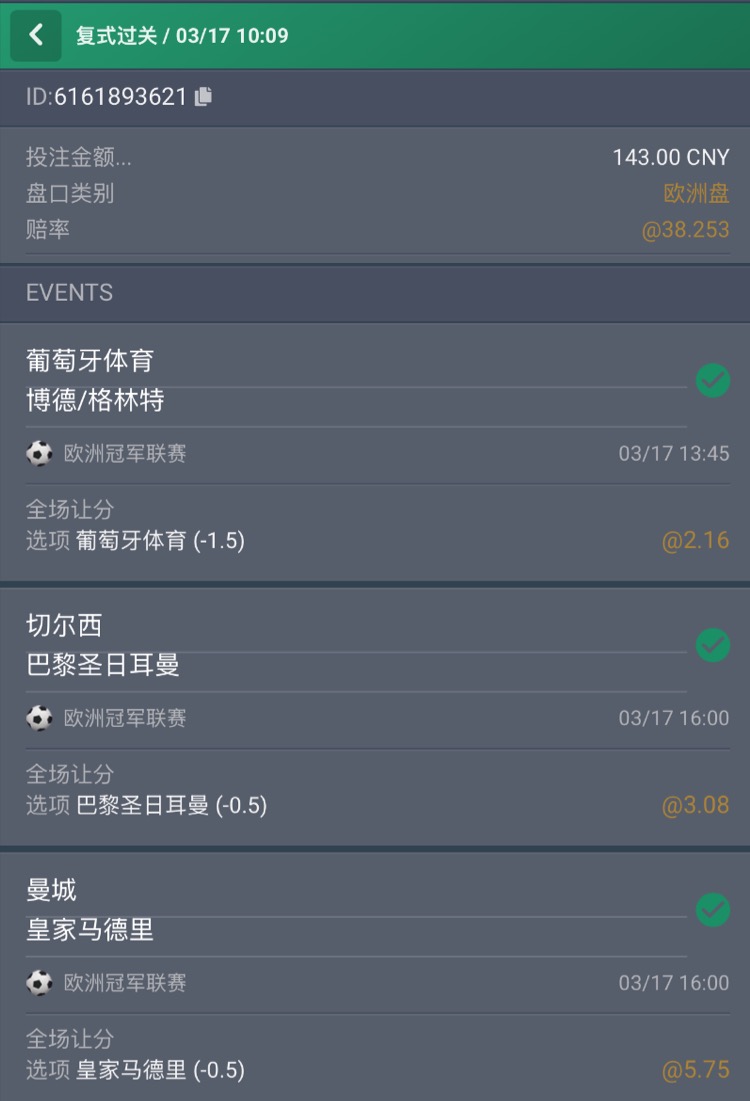Copy the bet ID 6161893621
750x1101 pixels.
click(x=204, y=96)
